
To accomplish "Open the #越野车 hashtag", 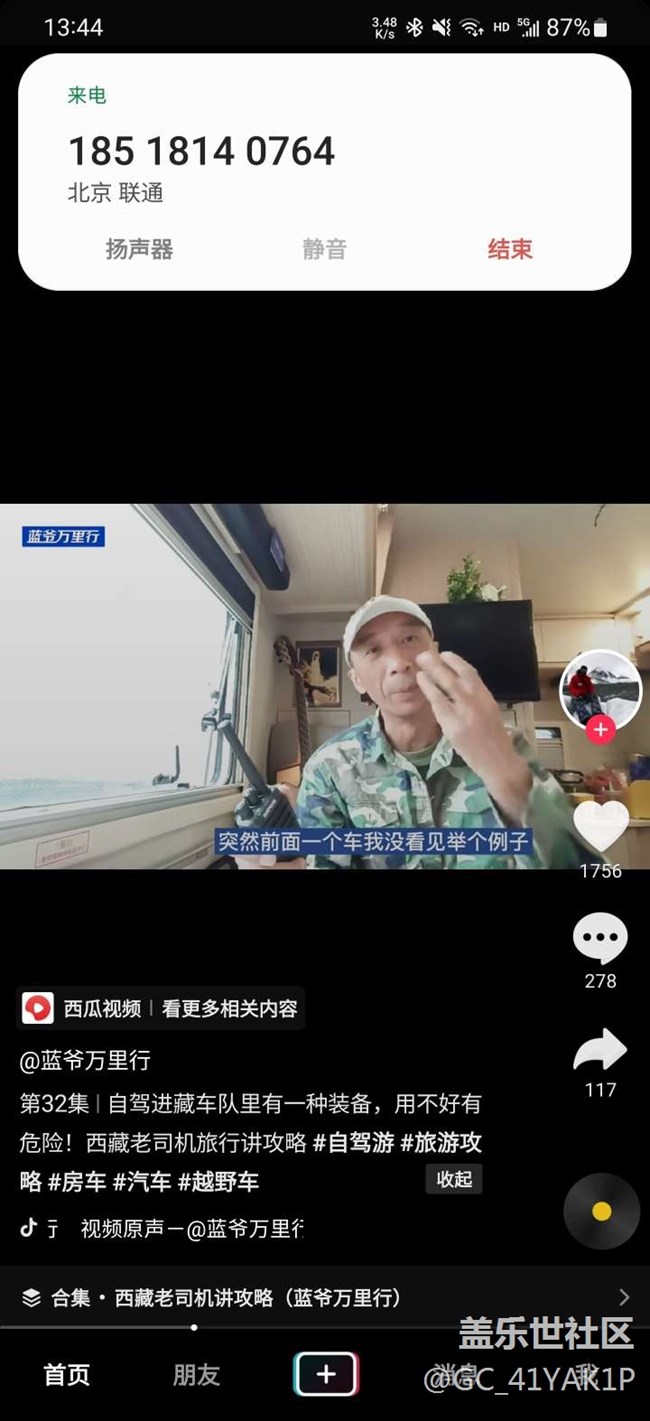I will pos(218,1181).
